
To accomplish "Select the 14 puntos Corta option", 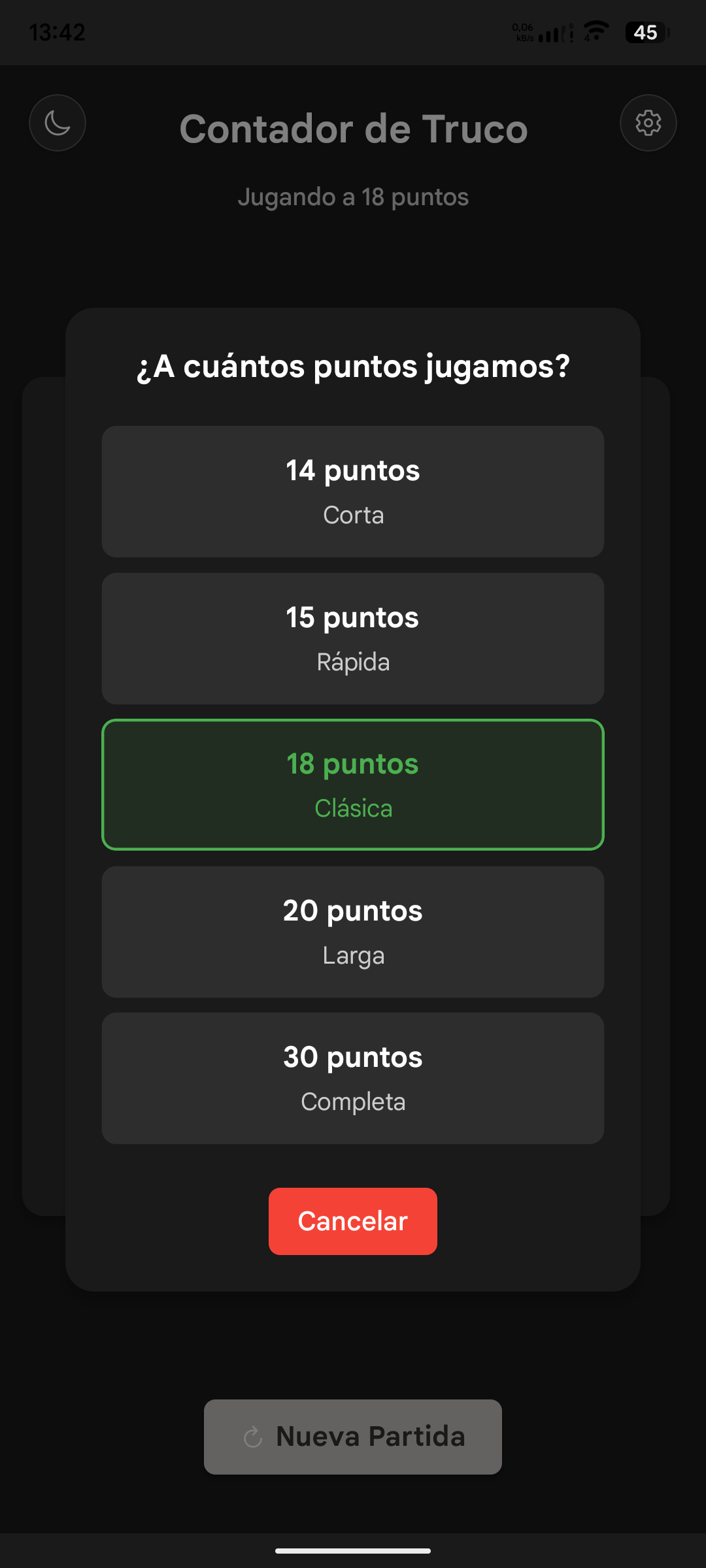I will (353, 491).
